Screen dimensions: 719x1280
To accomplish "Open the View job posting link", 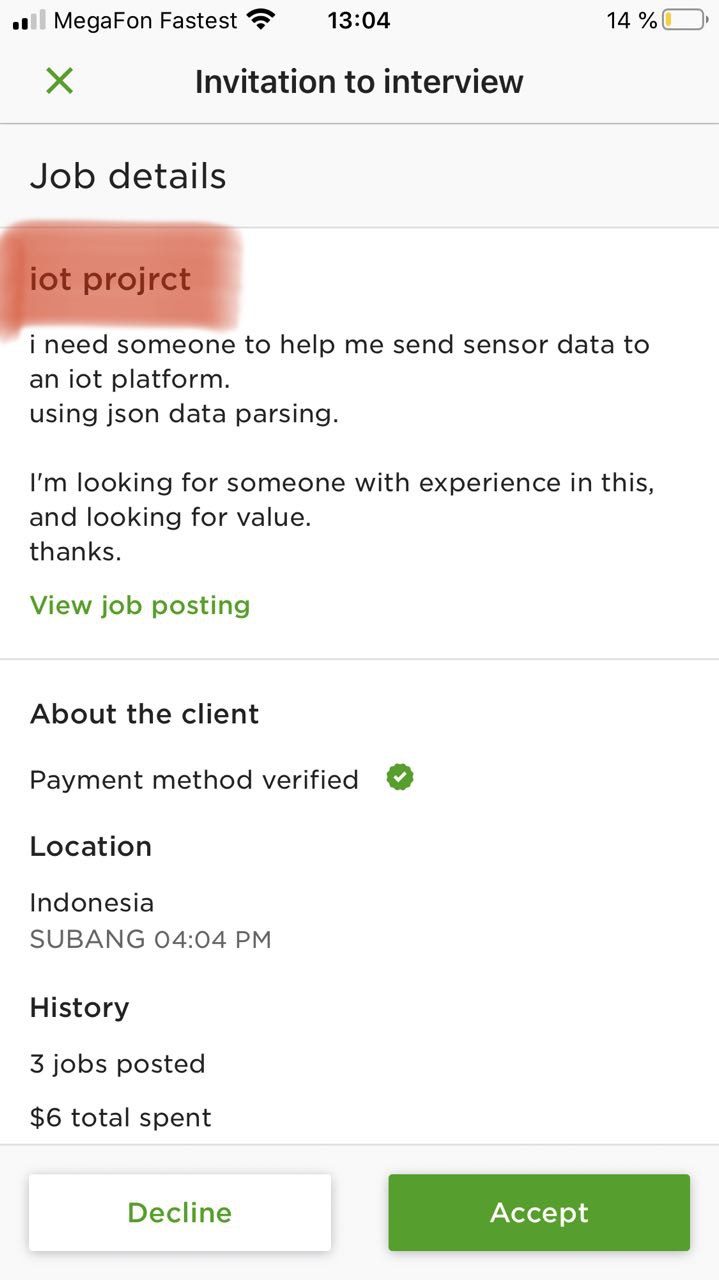I will tap(140, 605).
